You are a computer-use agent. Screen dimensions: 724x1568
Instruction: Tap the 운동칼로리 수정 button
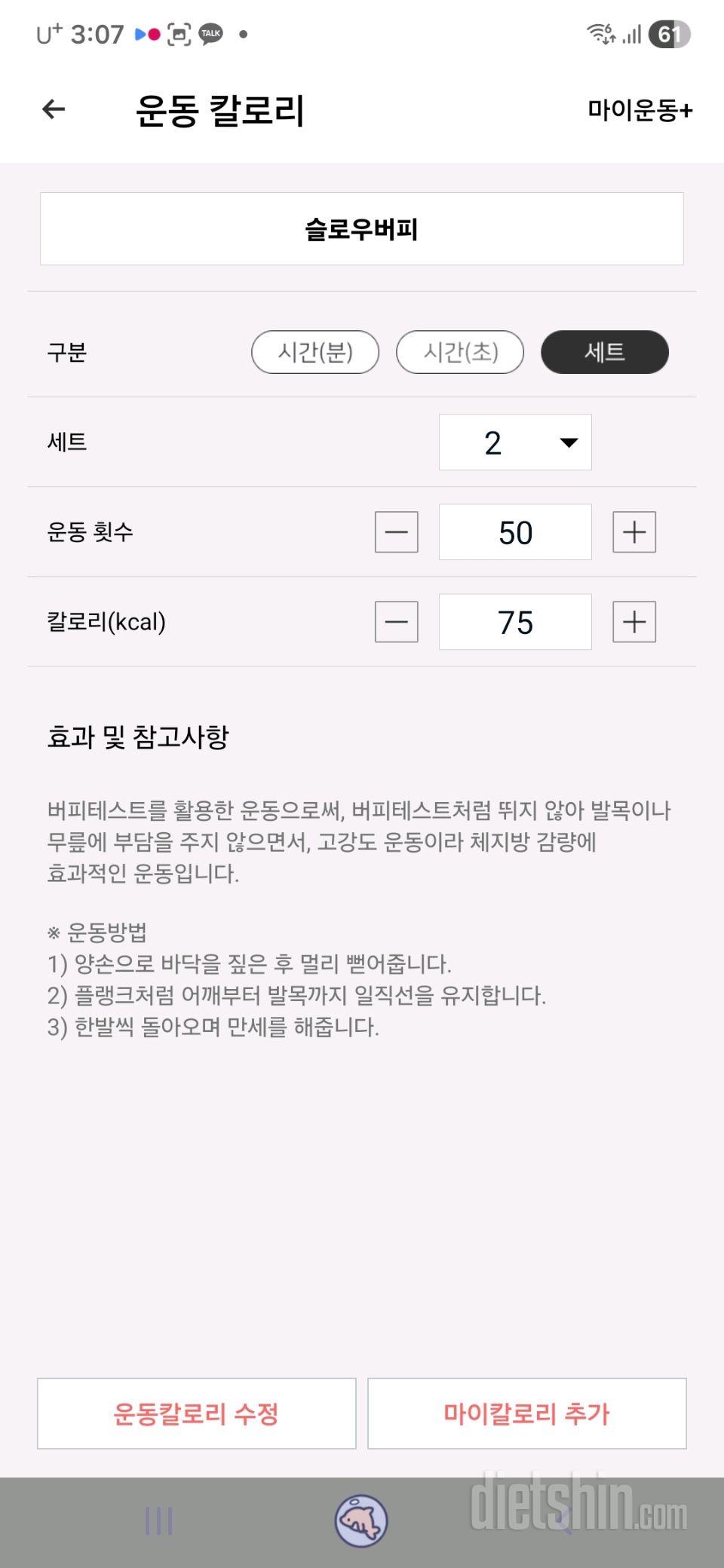tap(196, 1413)
